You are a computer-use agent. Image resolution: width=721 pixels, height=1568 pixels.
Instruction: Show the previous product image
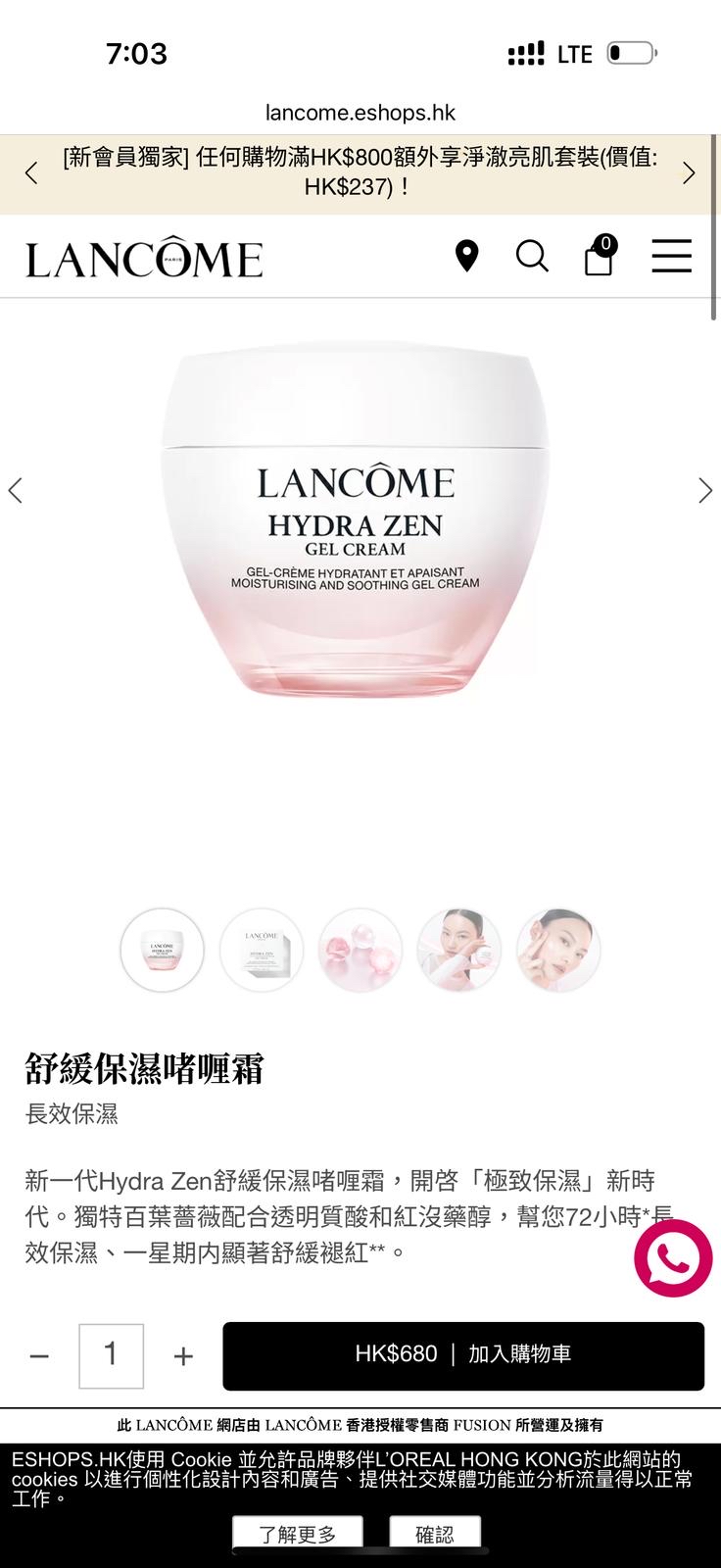coord(16,490)
